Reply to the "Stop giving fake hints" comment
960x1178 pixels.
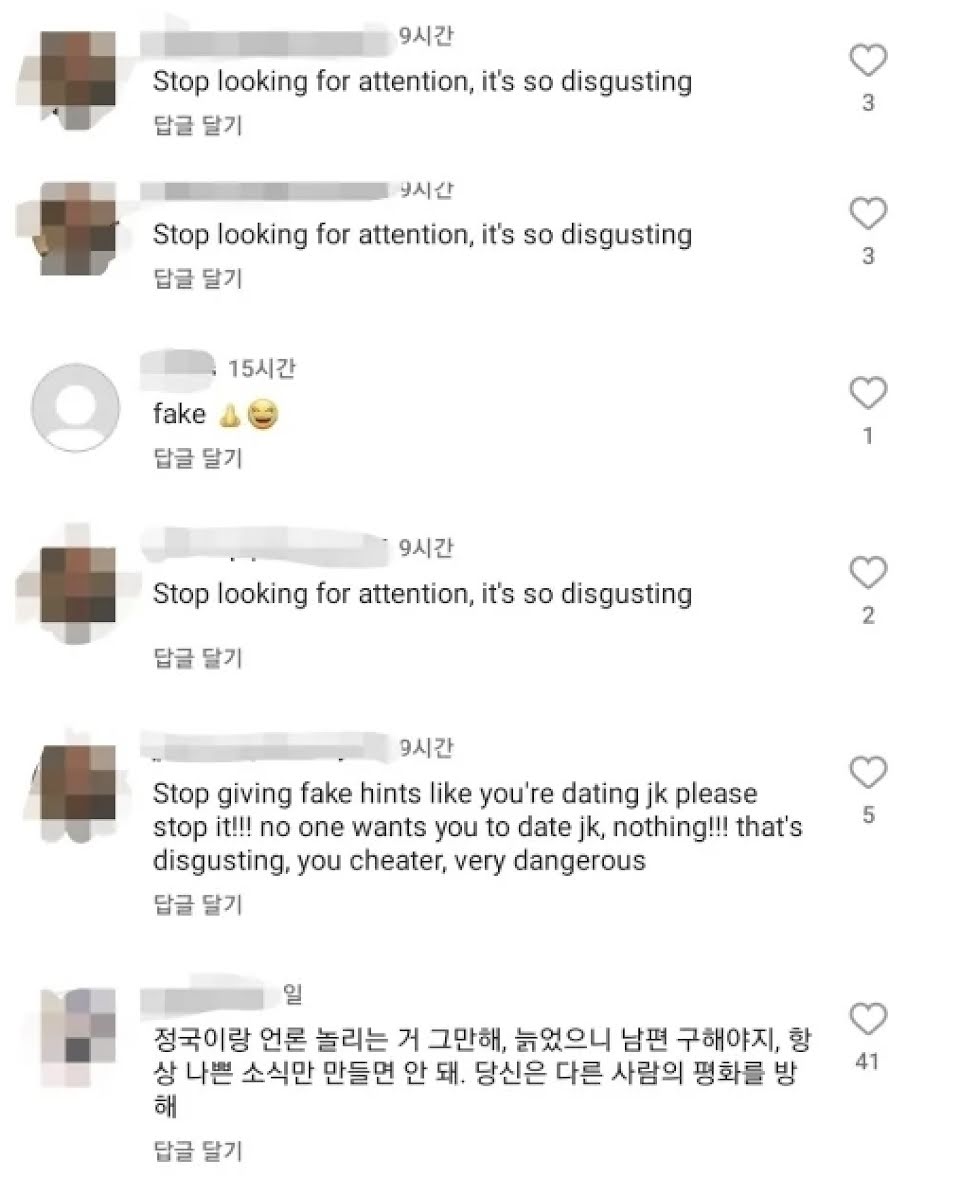click(197, 905)
